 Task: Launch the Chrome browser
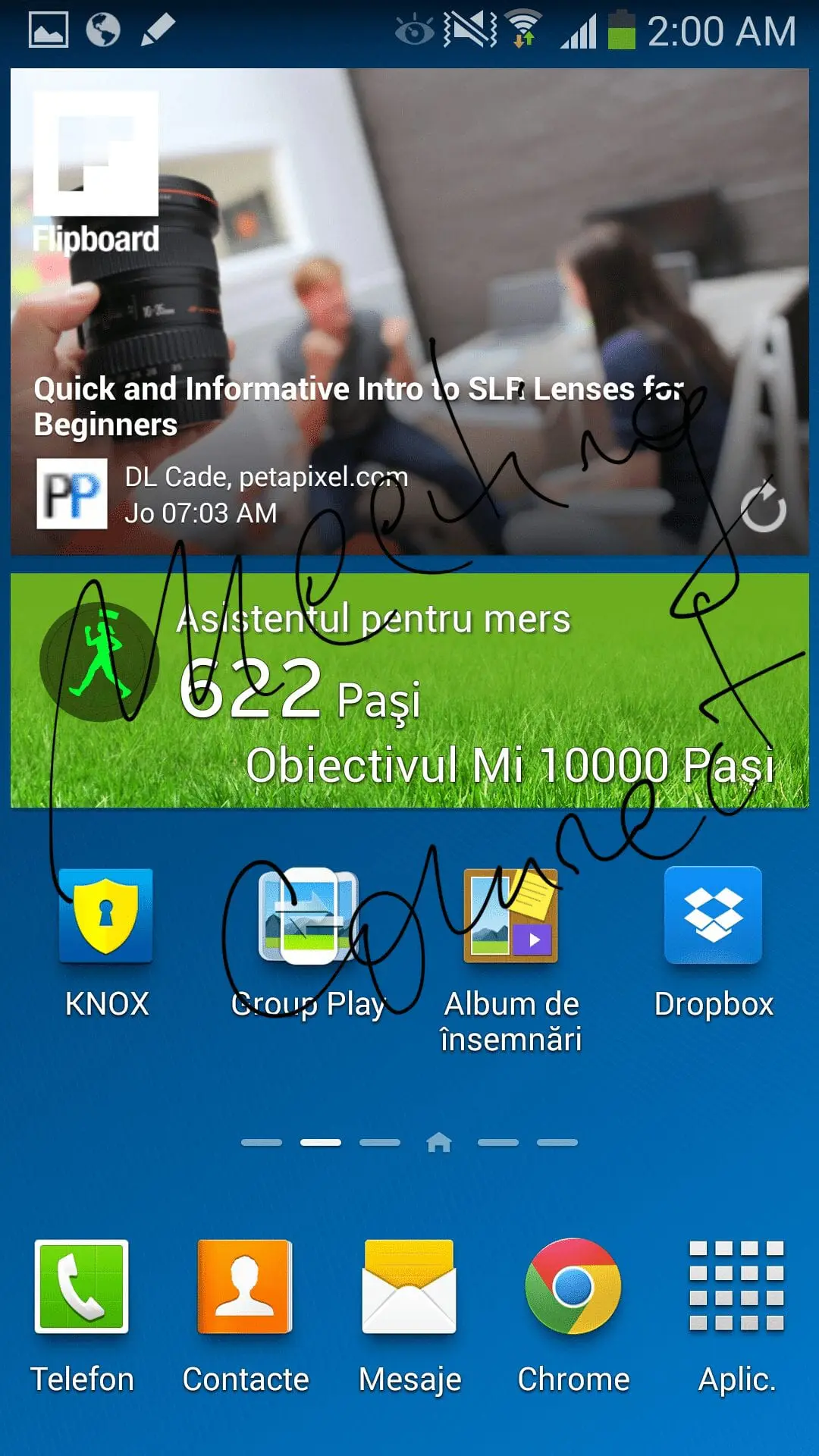coord(573,1318)
